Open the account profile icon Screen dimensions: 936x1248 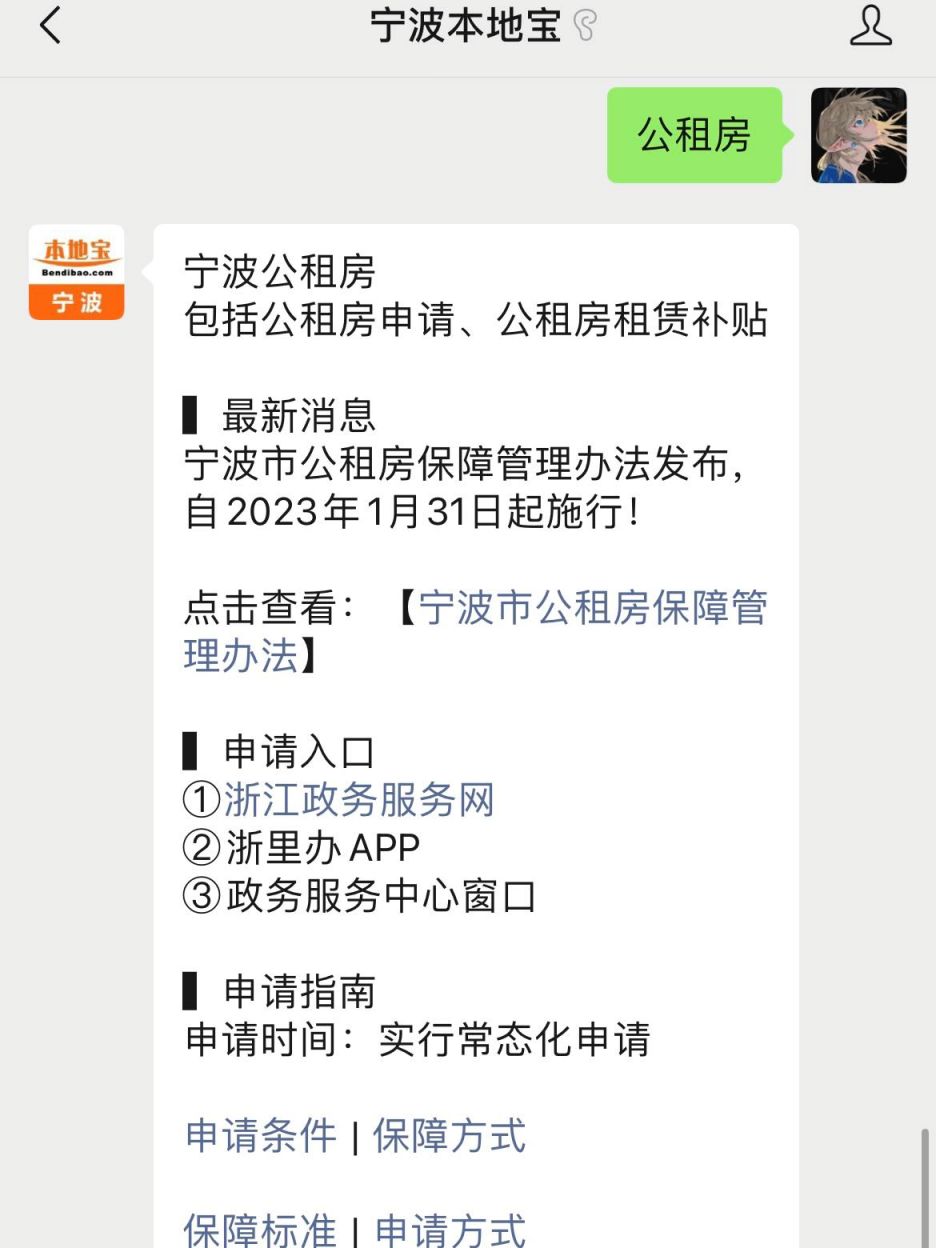[x=870, y=26]
